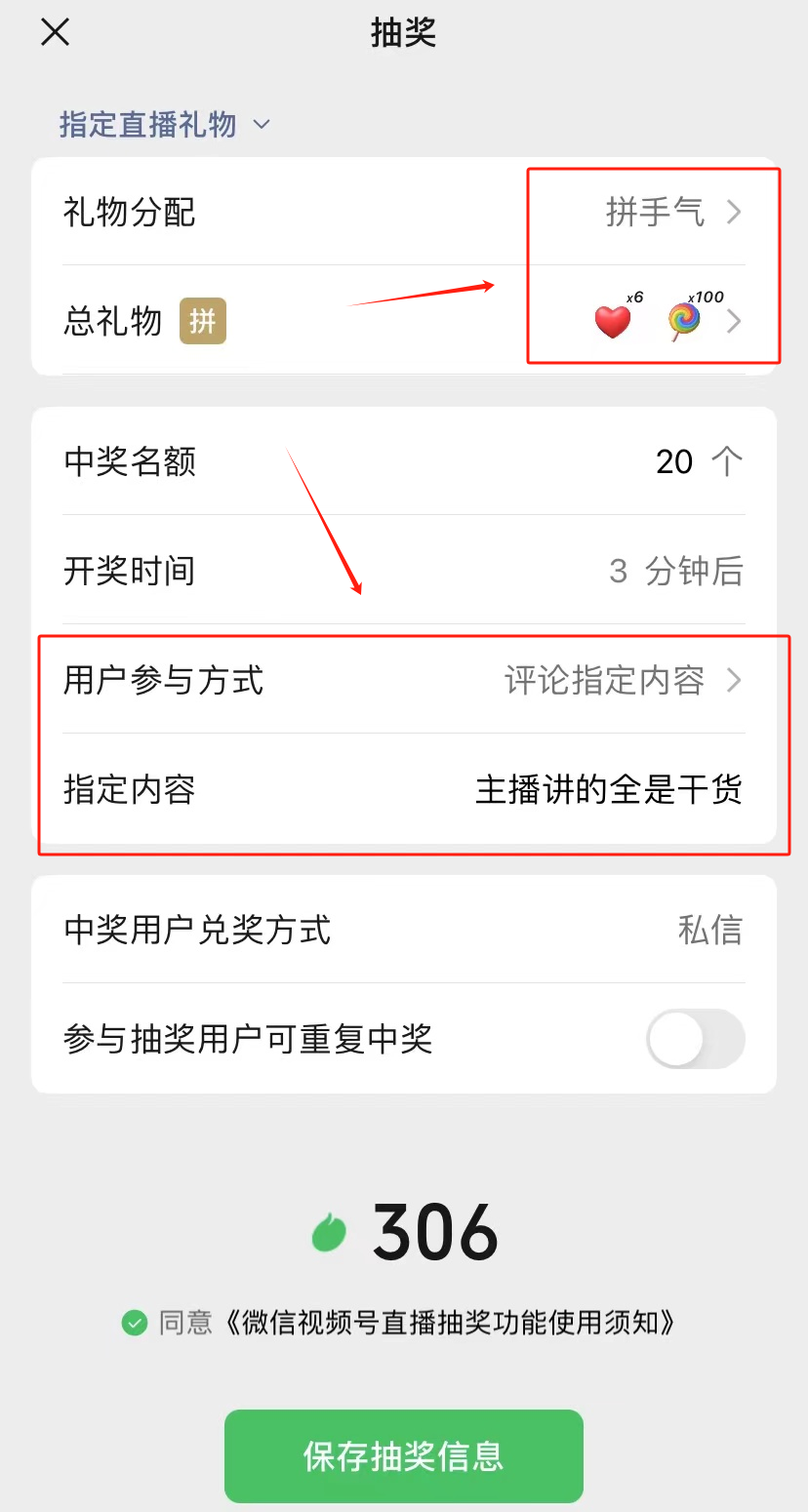Uncheck the 同意 agreement checkbox
The height and width of the screenshot is (1512, 808).
click(134, 1323)
